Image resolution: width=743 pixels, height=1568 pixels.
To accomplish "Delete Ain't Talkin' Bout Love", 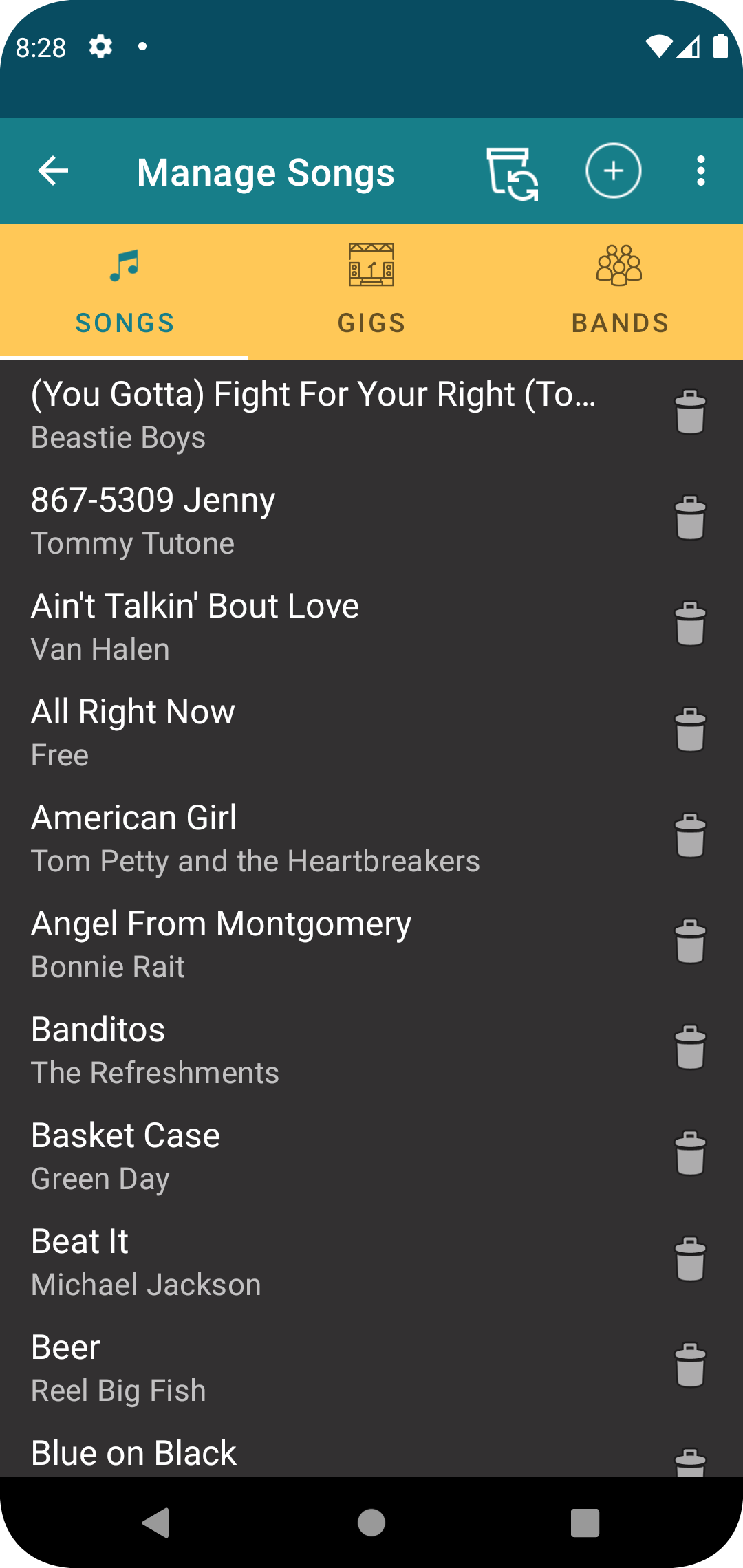I will pos(690,624).
